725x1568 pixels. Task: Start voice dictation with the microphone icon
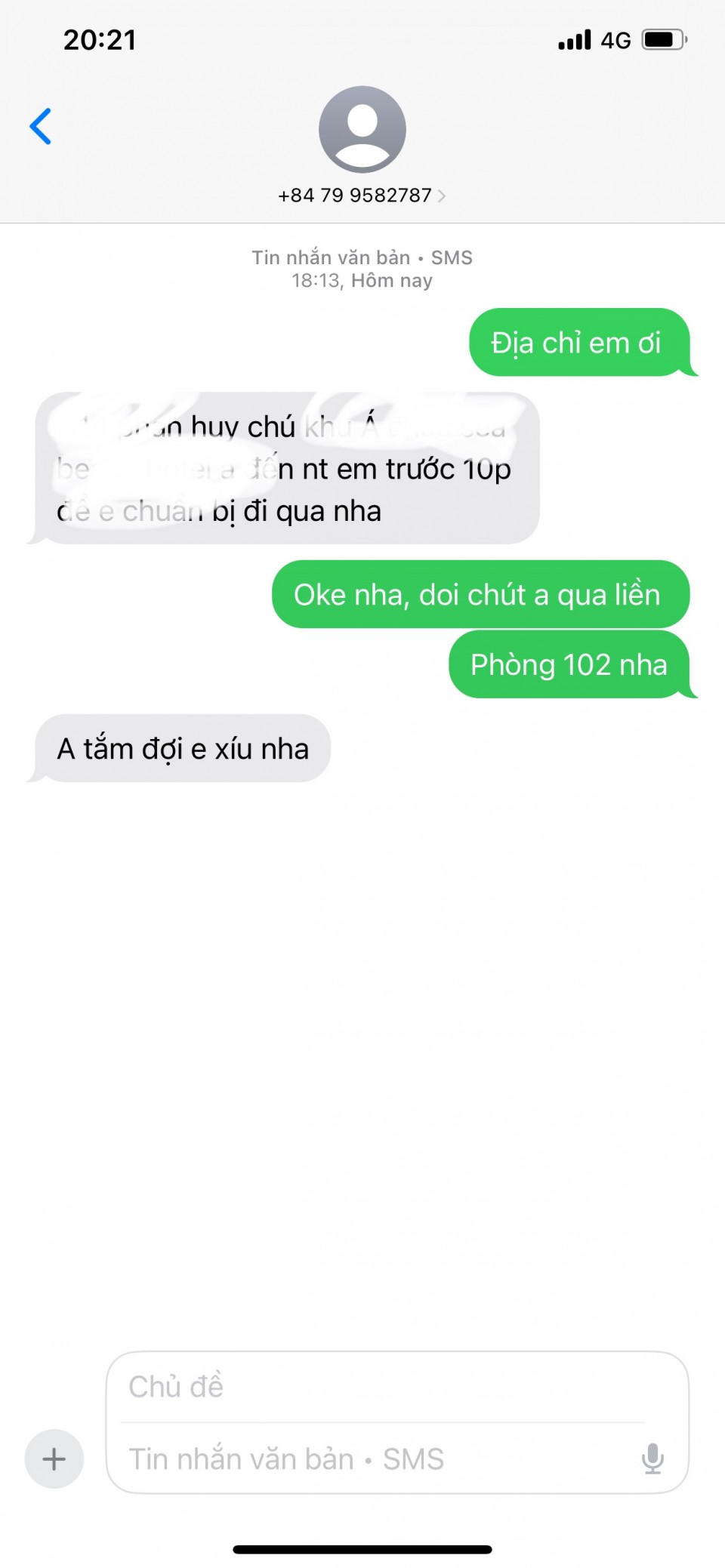(652, 1459)
